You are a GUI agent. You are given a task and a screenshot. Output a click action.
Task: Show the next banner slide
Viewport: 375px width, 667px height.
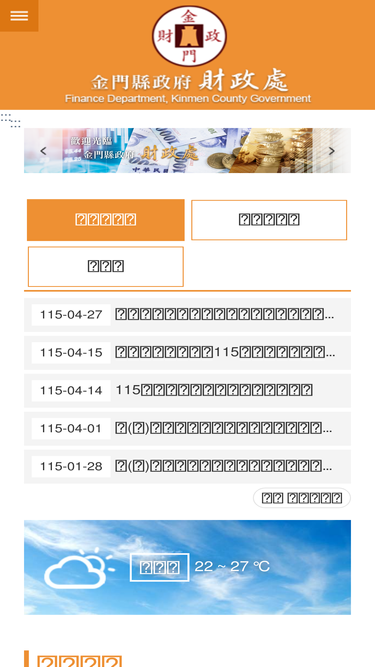point(332,151)
